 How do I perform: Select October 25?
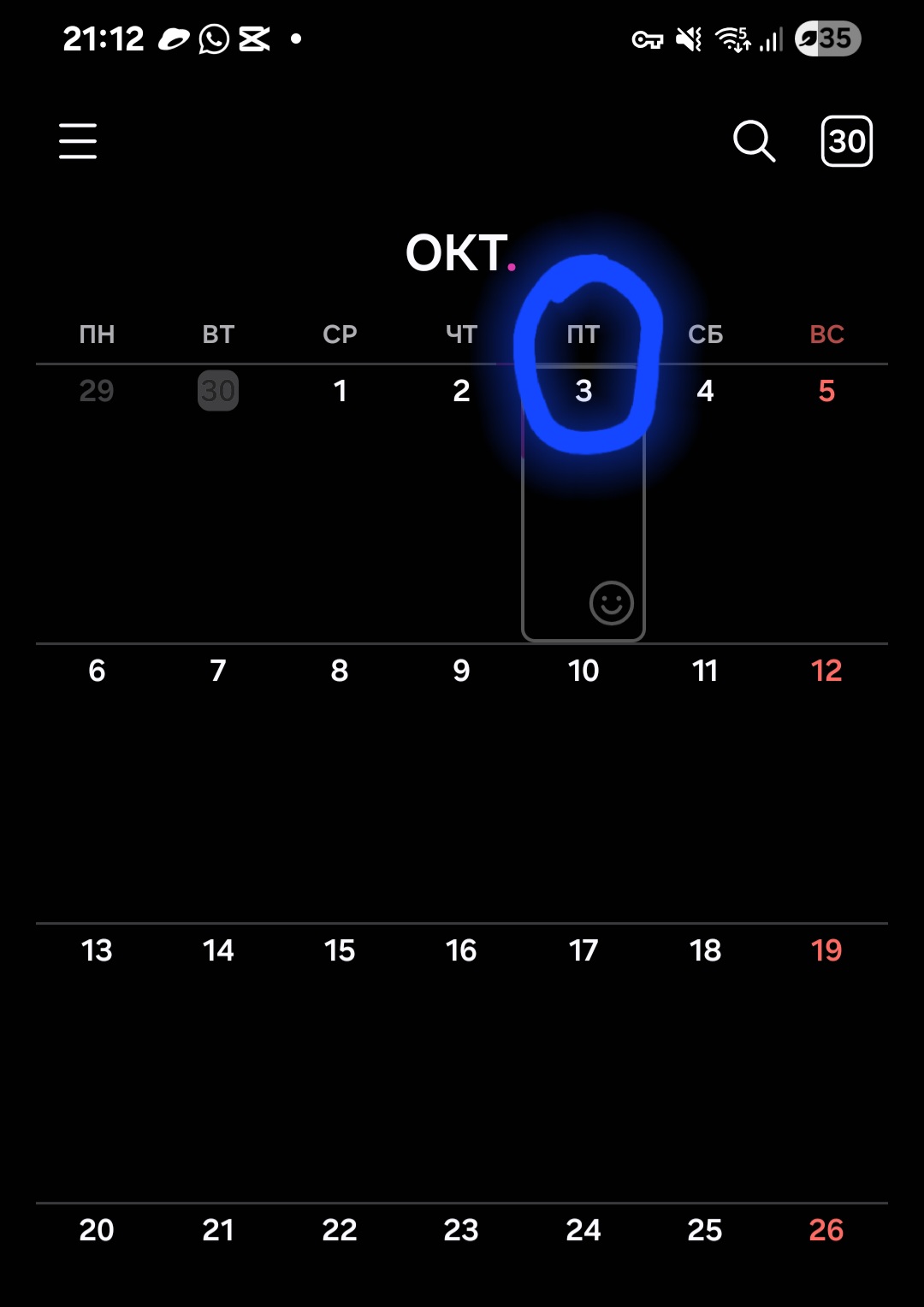[705, 1230]
